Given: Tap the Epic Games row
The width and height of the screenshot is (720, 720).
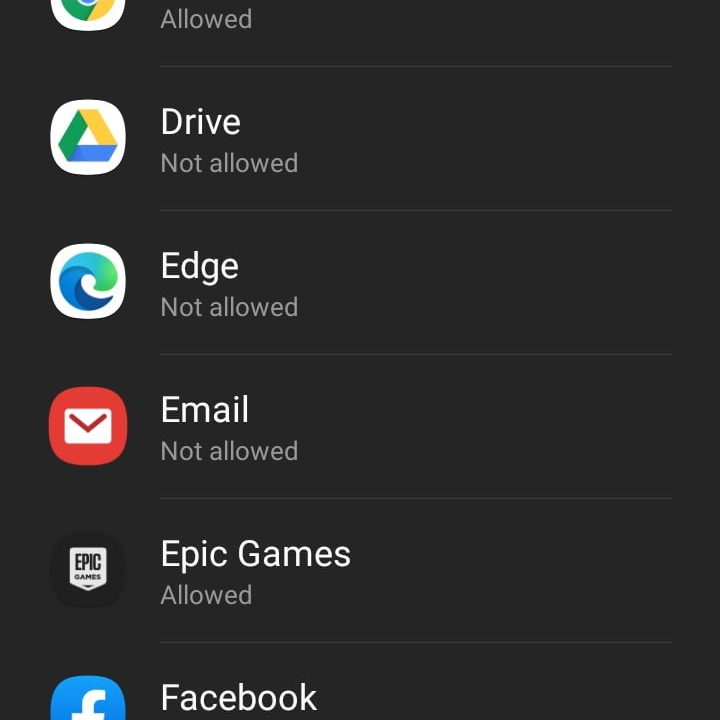Looking at the screenshot, I should tap(360, 571).
